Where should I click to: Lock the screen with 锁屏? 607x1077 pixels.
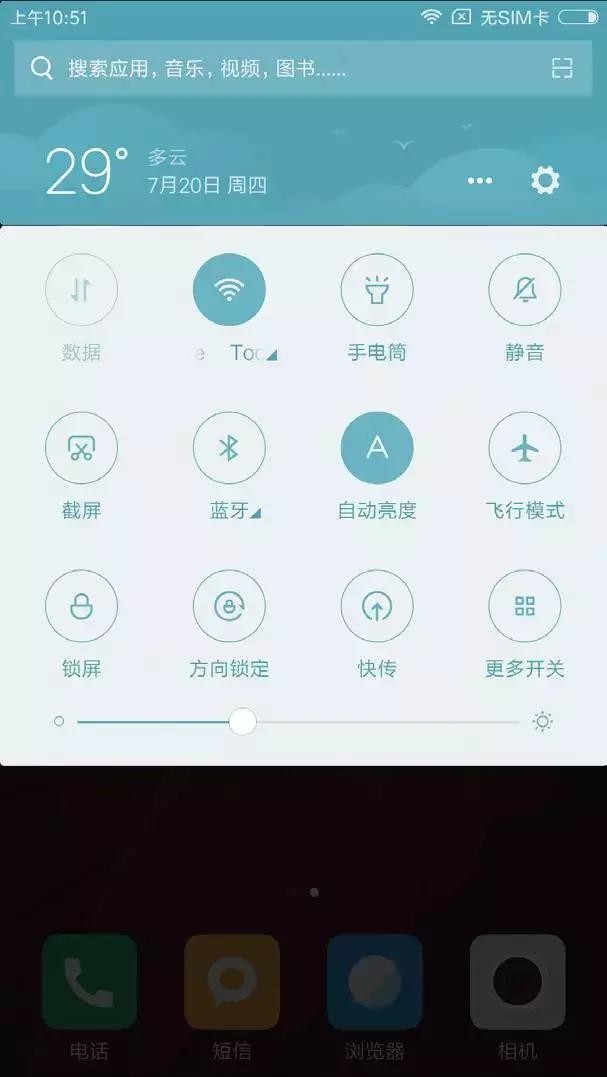point(81,606)
